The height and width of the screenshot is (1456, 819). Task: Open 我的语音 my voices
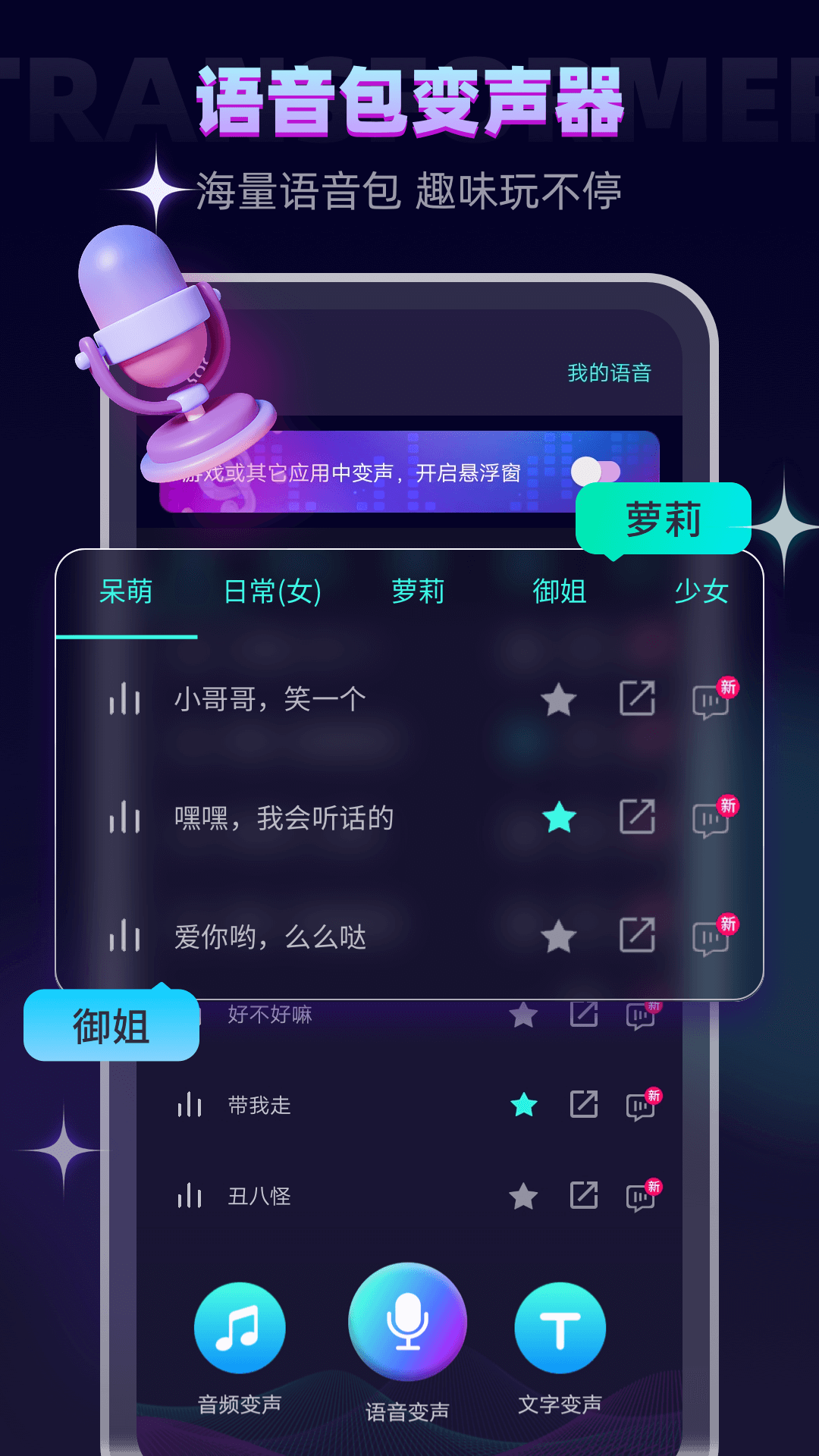point(612,372)
